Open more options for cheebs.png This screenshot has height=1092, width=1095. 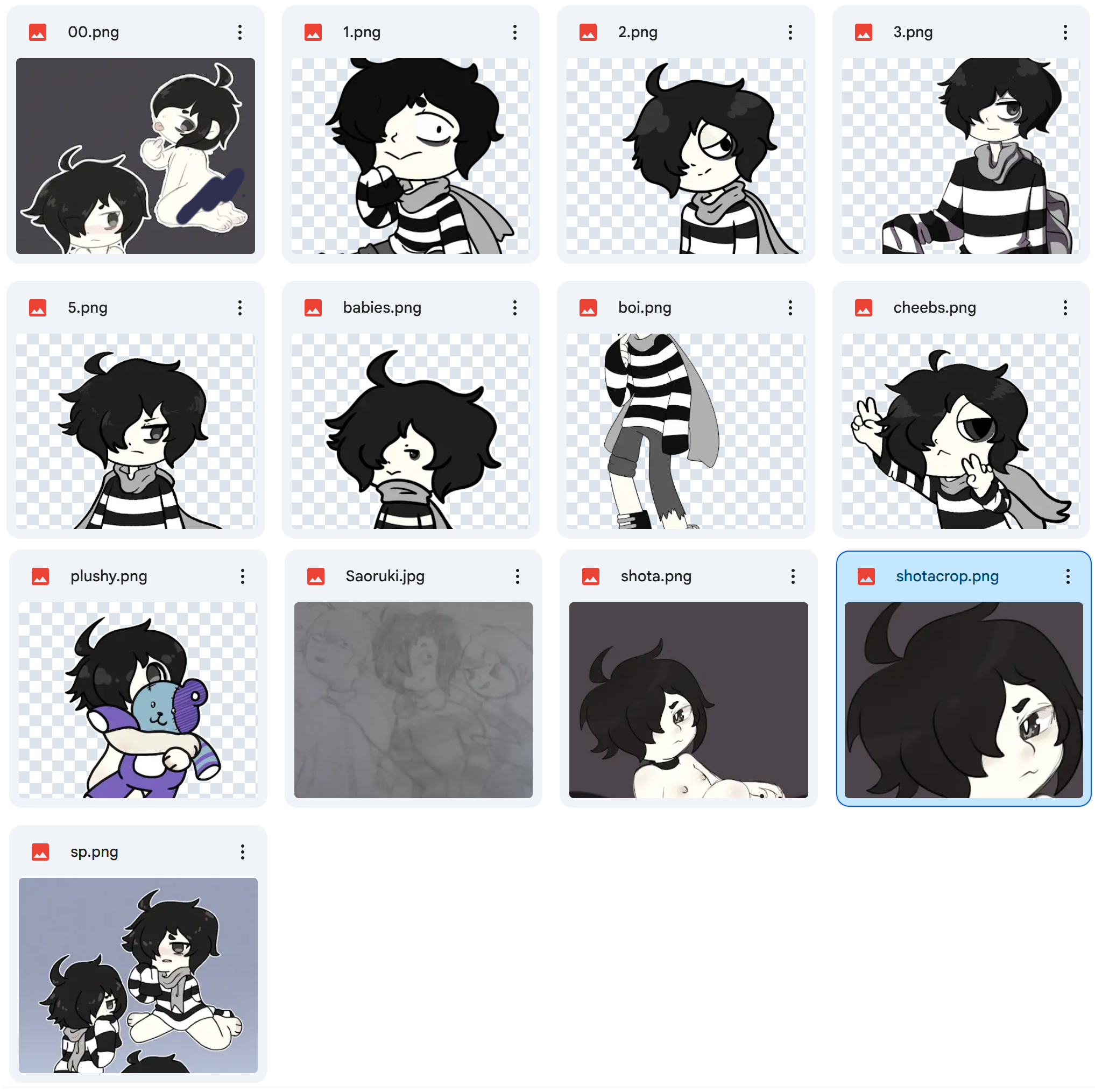pyautogui.click(x=1065, y=308)
